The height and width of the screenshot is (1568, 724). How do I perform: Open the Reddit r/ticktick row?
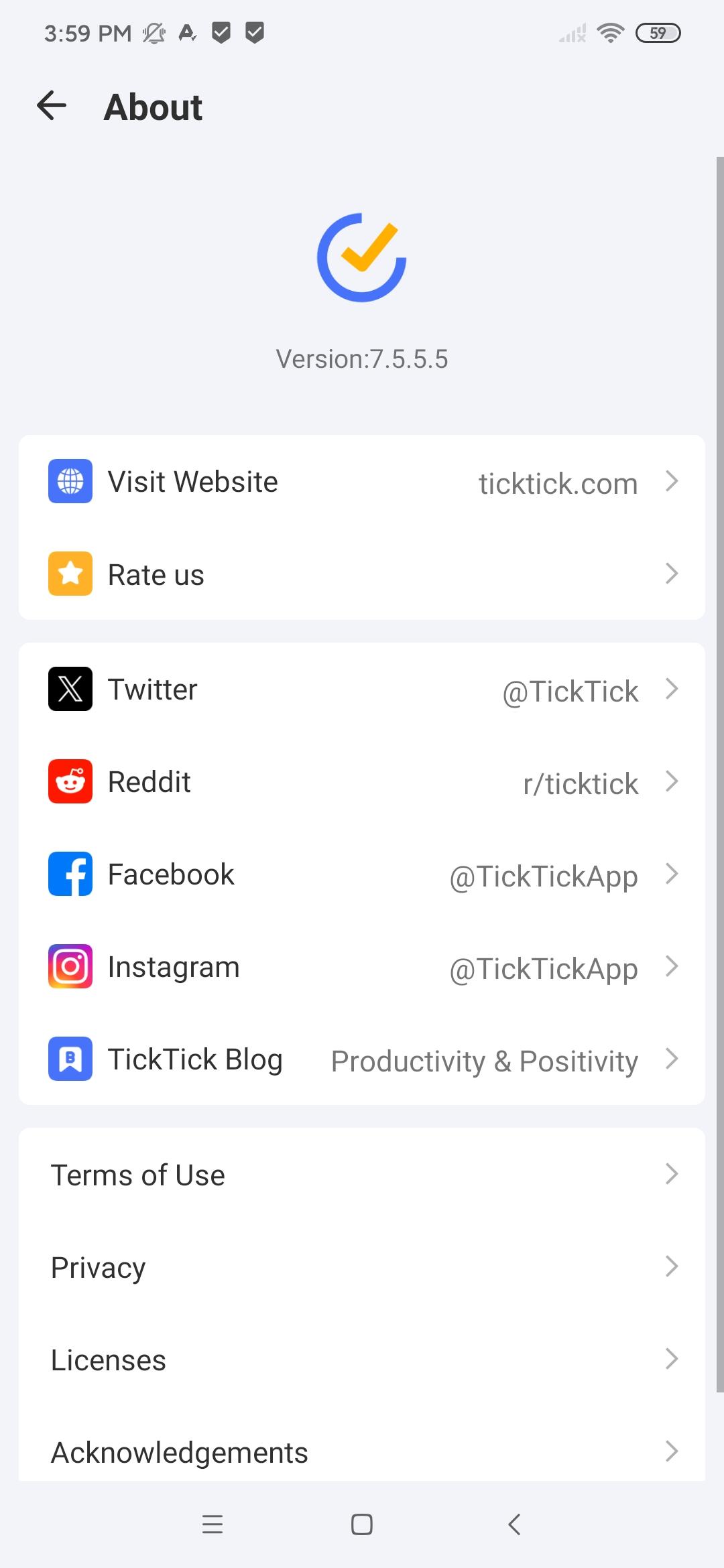362,782
